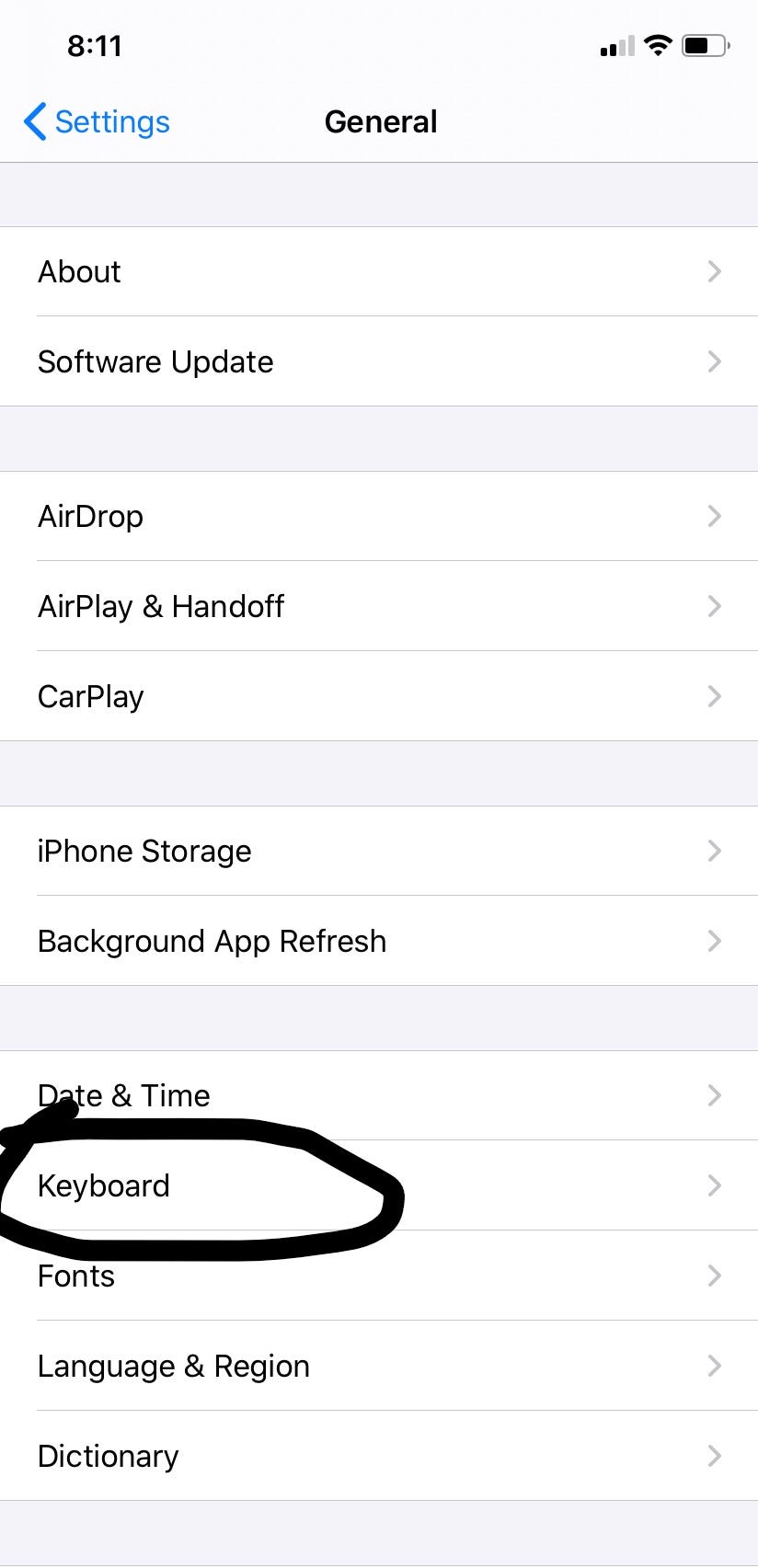Open the Dictionary row

click(379, 1456)
